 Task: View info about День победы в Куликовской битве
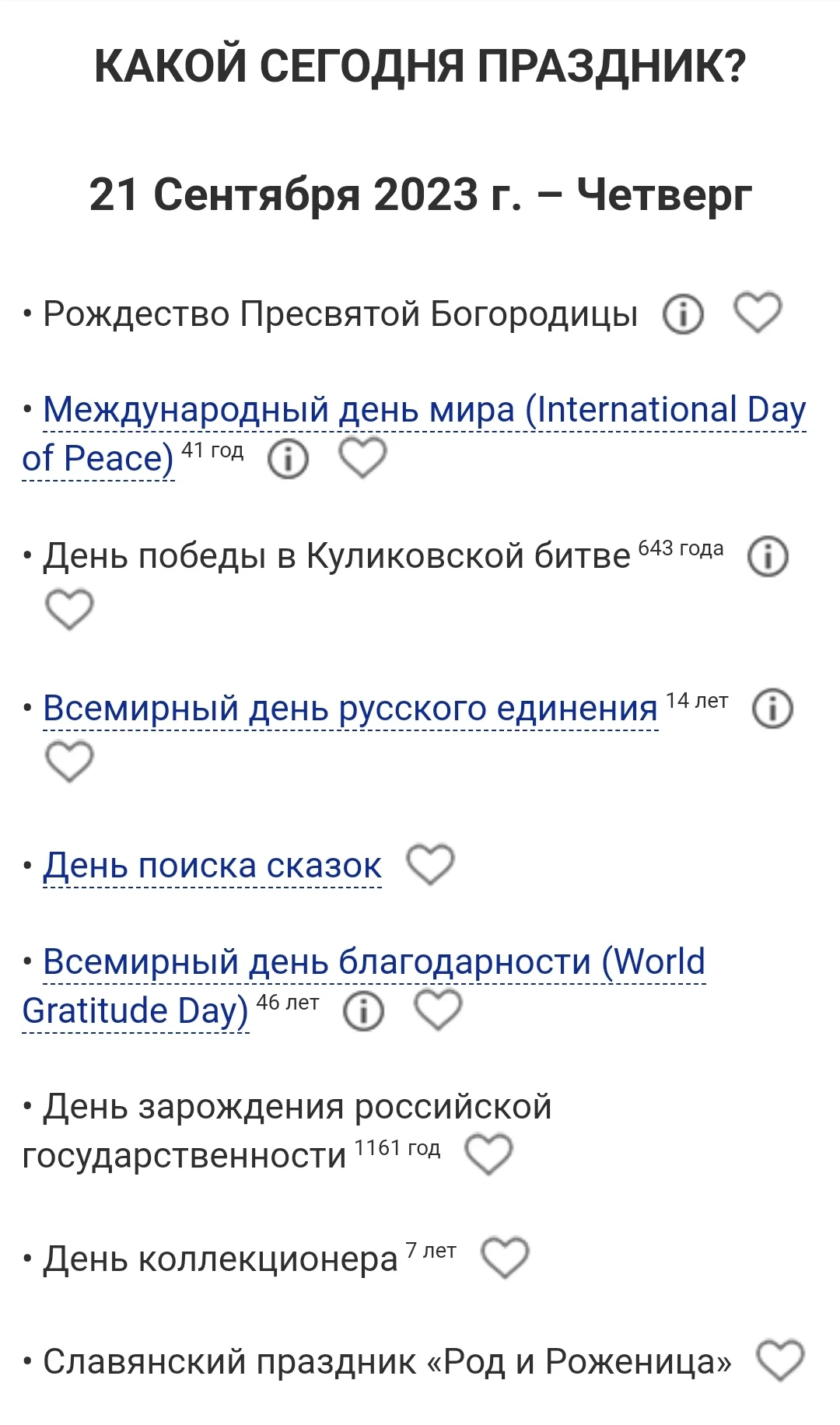(x=767, y=554)
